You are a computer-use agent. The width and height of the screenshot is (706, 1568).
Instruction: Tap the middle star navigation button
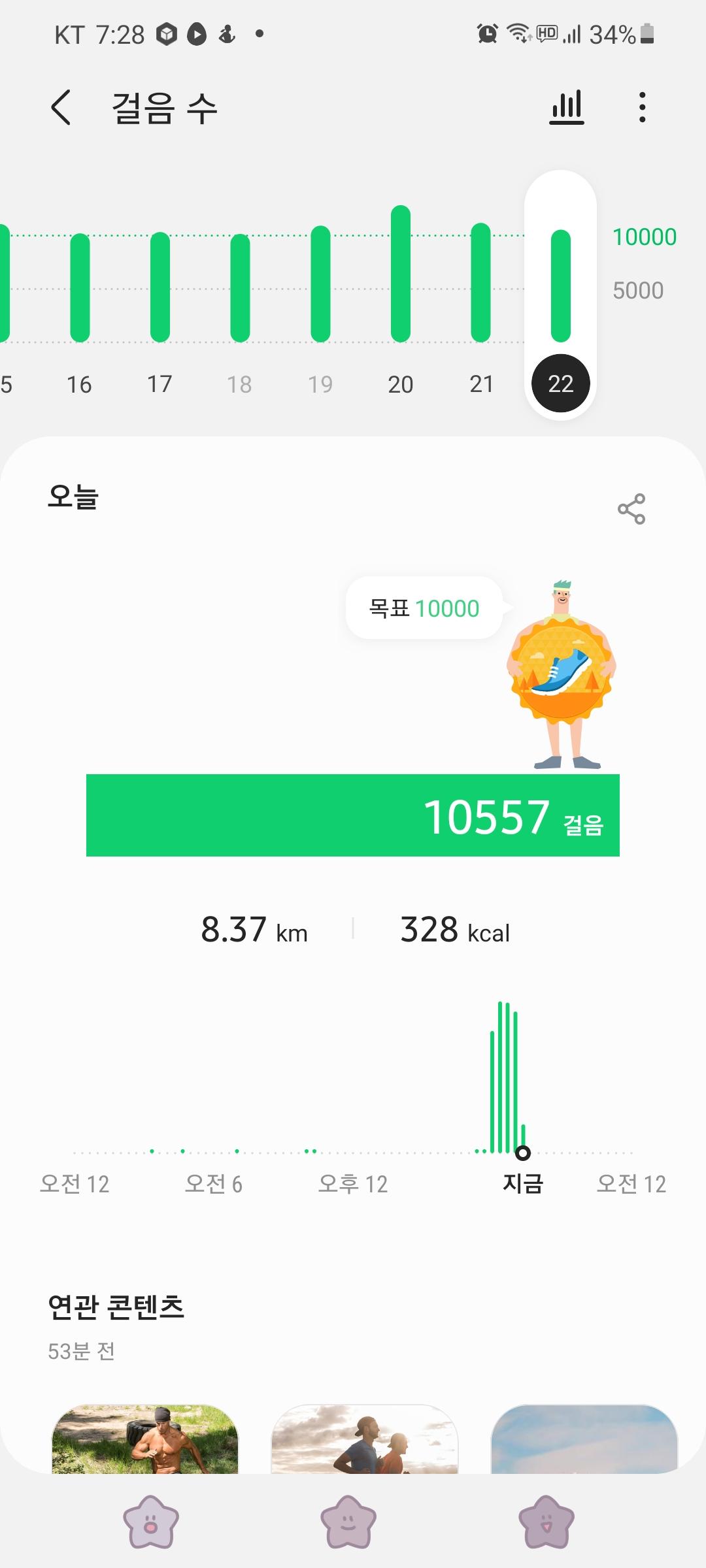[x=348, y=1522]
